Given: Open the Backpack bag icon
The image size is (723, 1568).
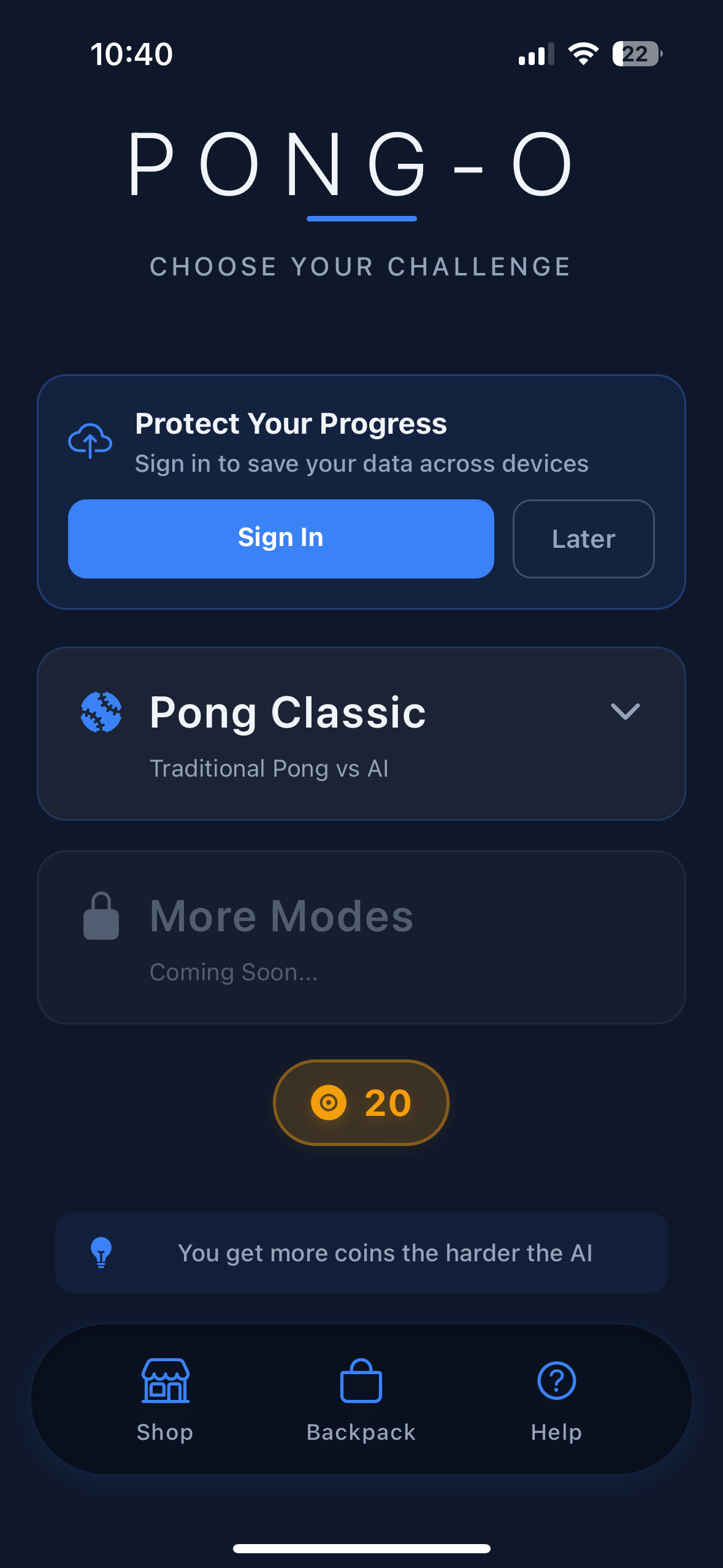Looking at the screenshot, I should 361,1382.
